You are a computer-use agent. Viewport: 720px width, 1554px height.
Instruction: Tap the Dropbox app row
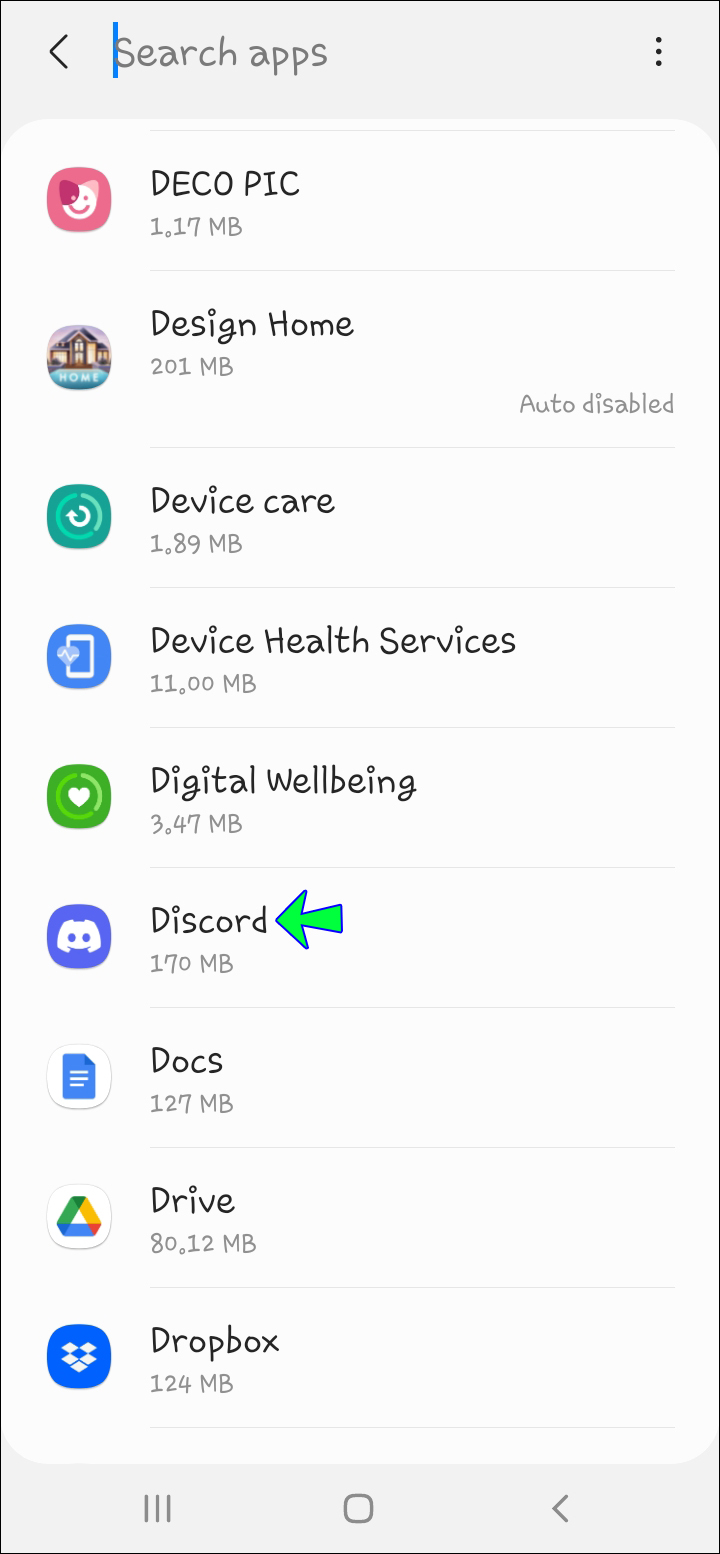tap(360, 1357)
